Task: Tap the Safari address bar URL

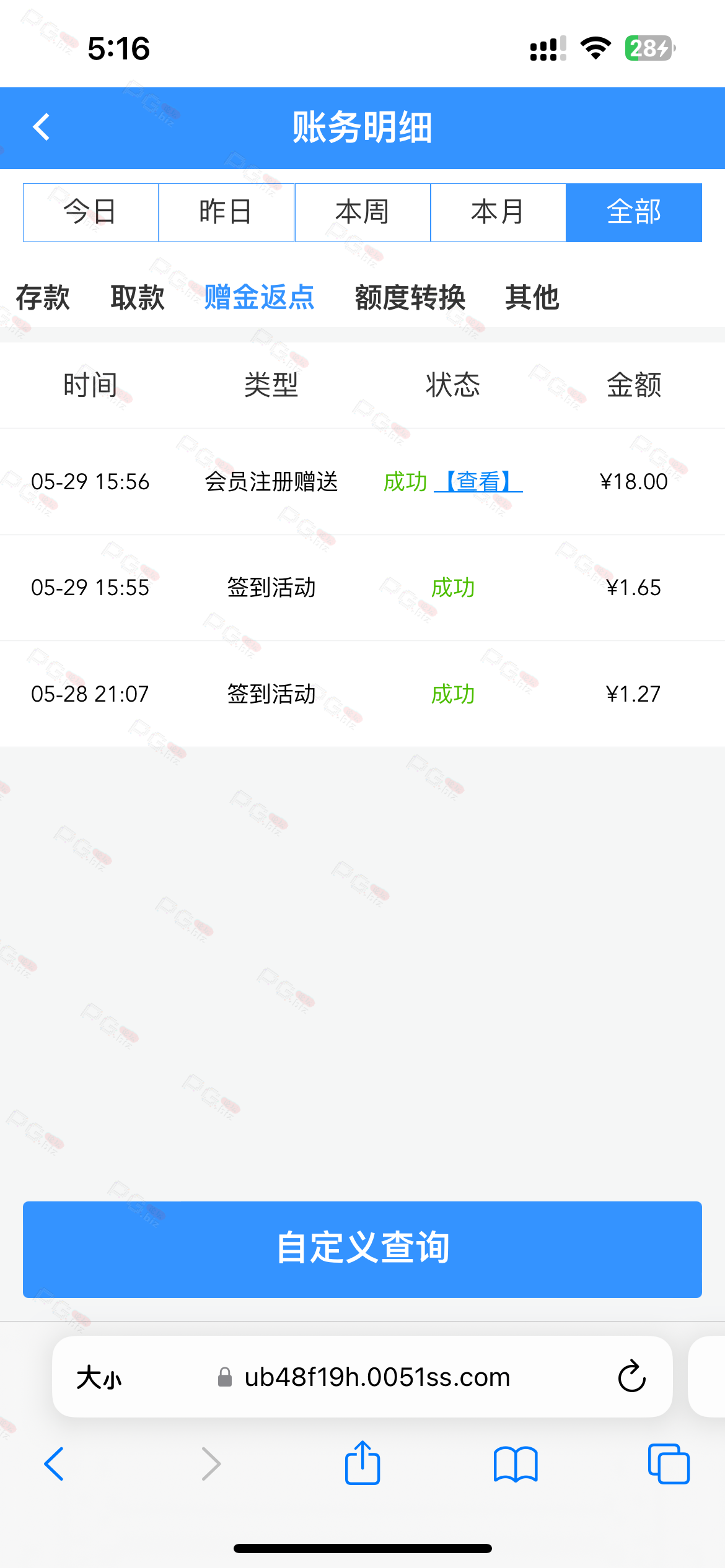Action: click(377, 1377)
